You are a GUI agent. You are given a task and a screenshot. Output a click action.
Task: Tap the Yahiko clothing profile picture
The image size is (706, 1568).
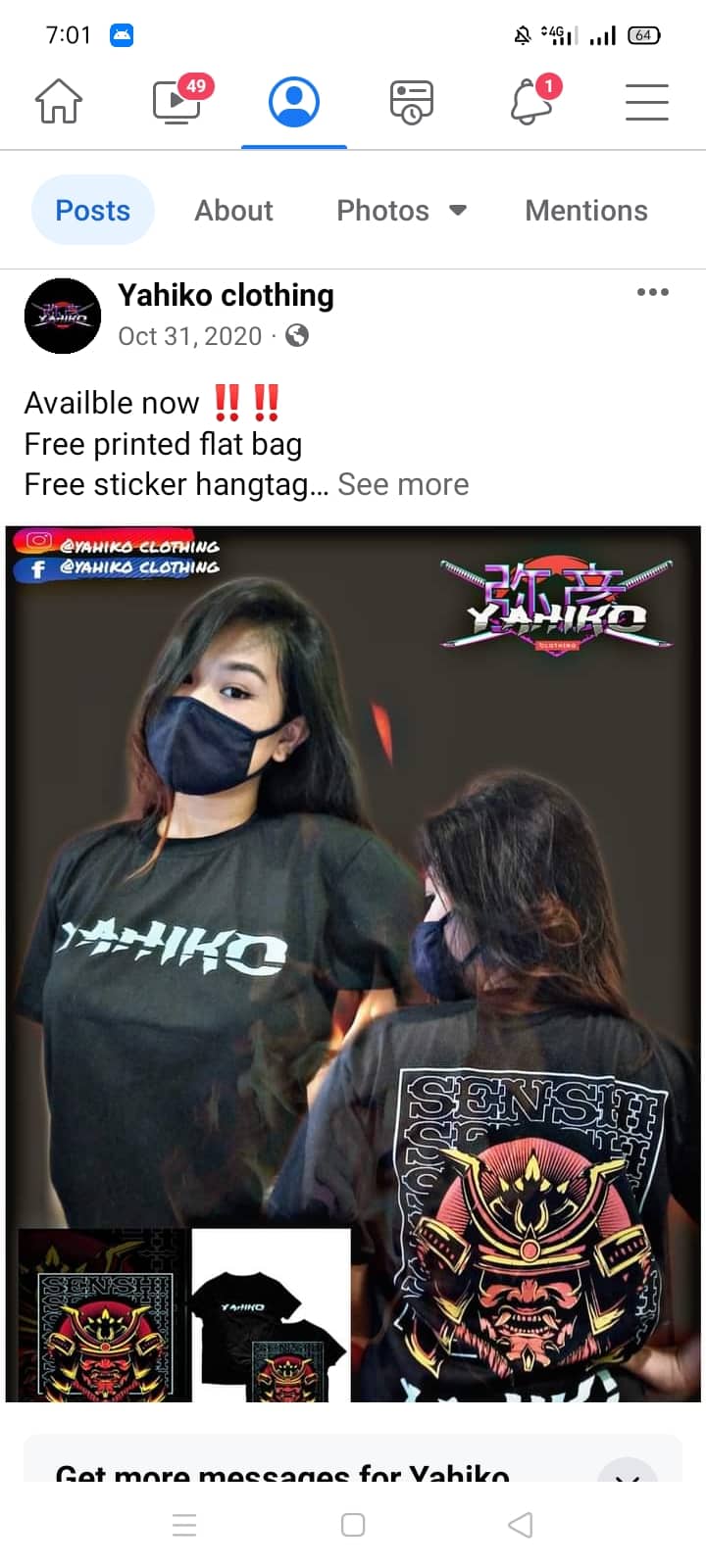[63, 316]
